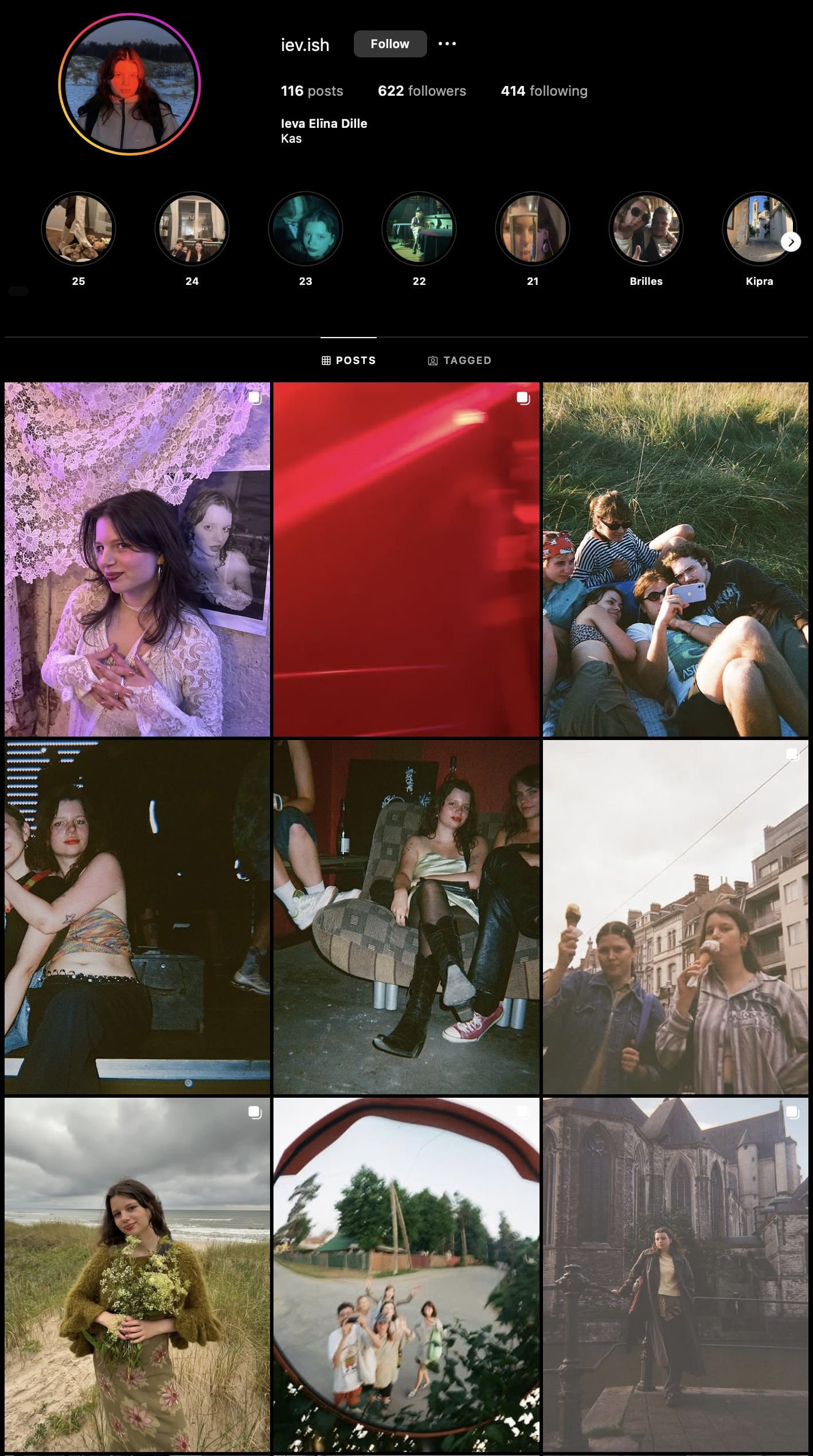Screen dimensions: 813x1456
Task: View the 622 followers list
Action: tap(421, 91)
